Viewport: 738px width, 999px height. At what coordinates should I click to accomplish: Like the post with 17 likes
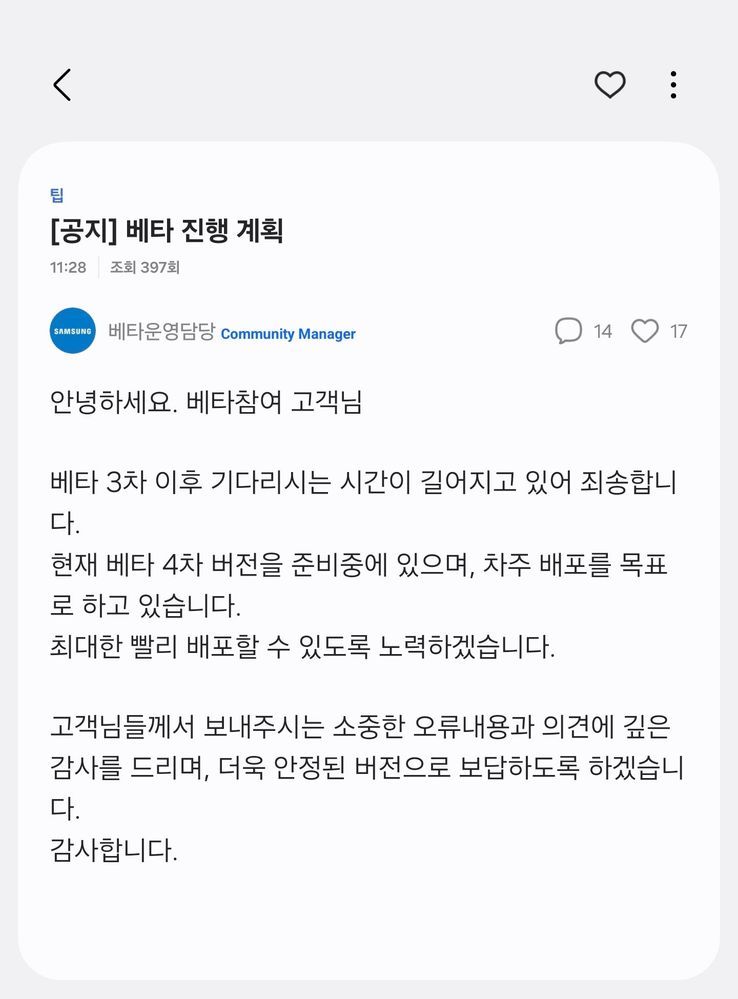[x=645, y=331]
